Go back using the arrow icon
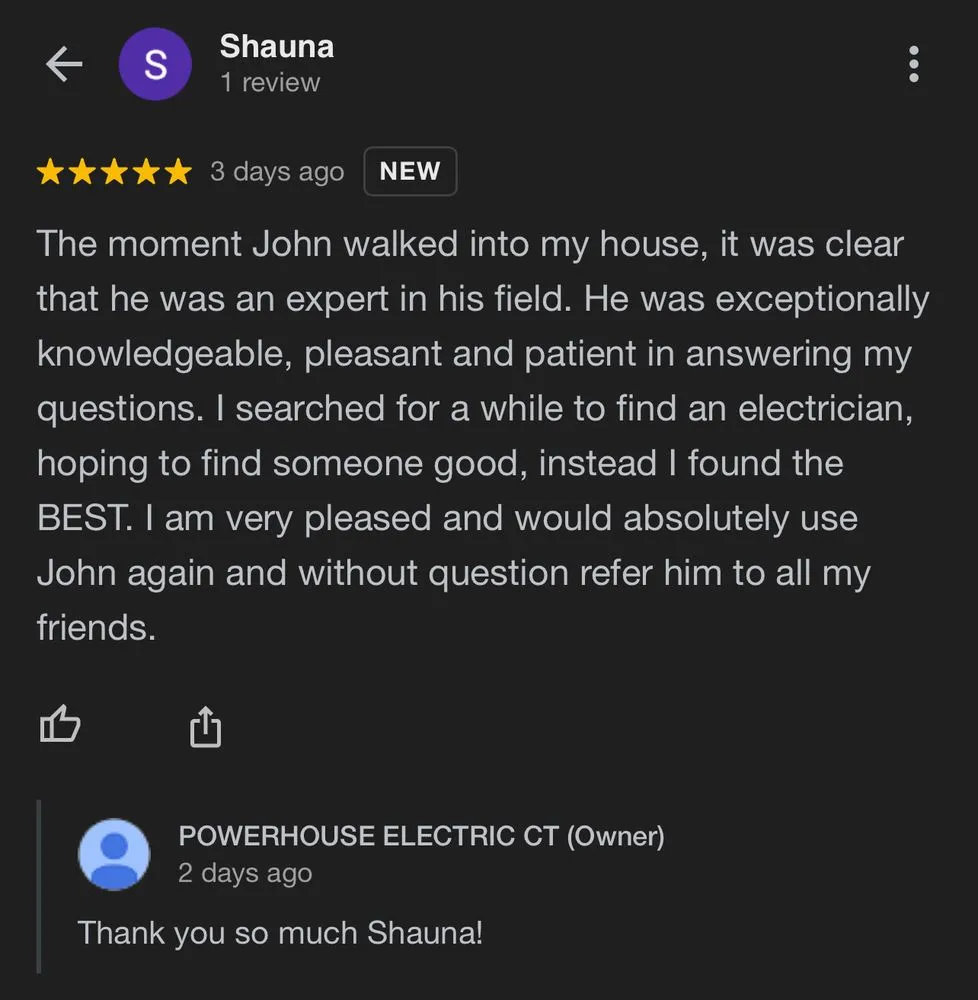 point(63,65)
